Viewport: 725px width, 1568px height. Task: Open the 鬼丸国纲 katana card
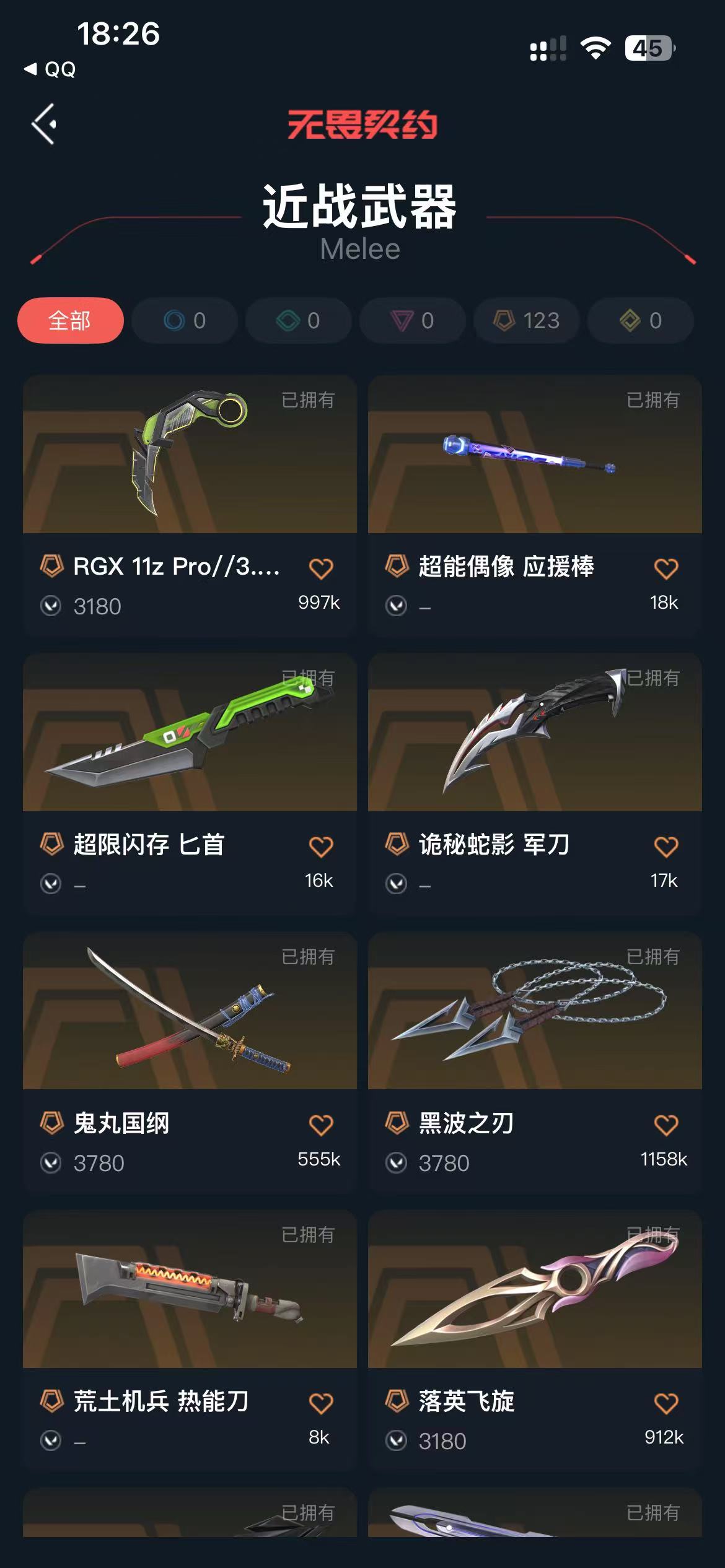point(190,1012)
